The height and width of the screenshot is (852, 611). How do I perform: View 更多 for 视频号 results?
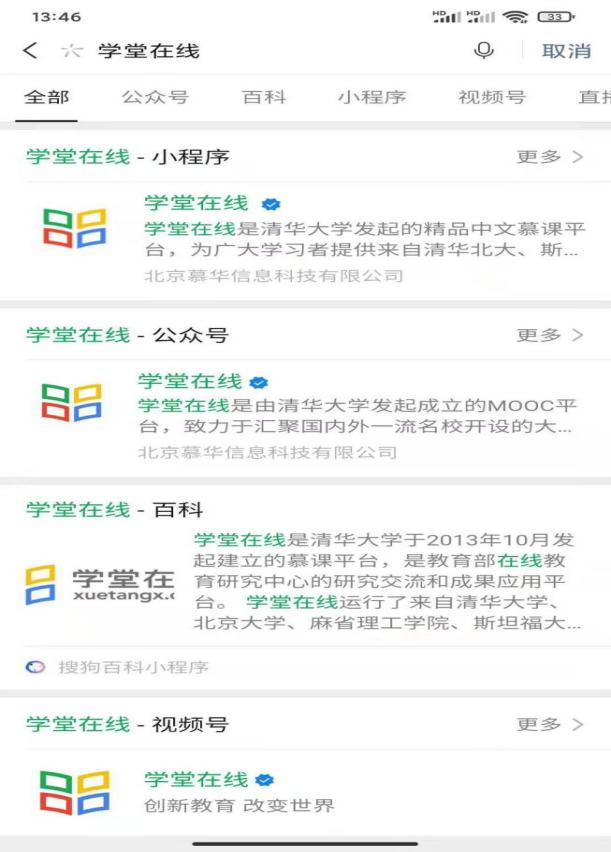tap(549, 724)
